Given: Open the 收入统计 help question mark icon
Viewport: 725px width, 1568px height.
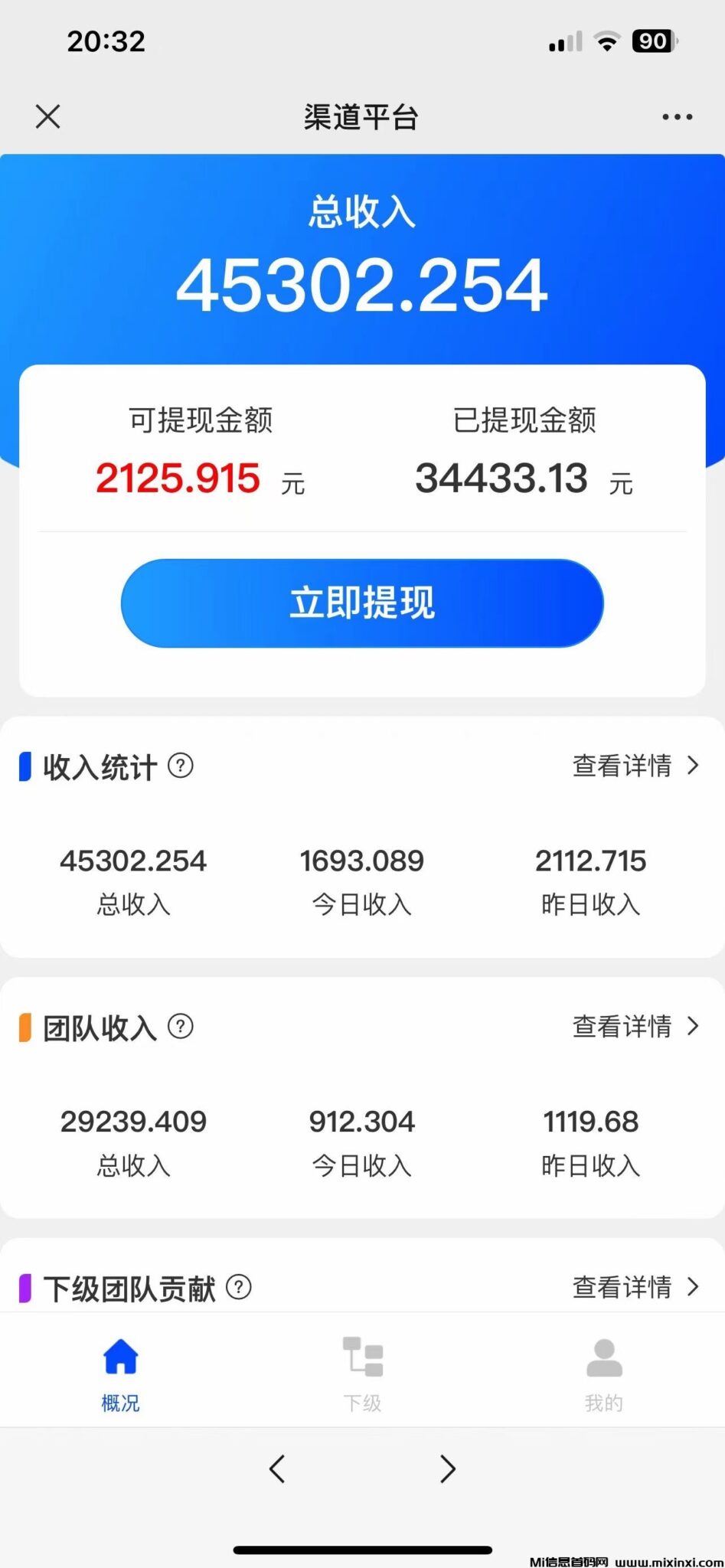Looking at the screenshot, I should 181,766.
